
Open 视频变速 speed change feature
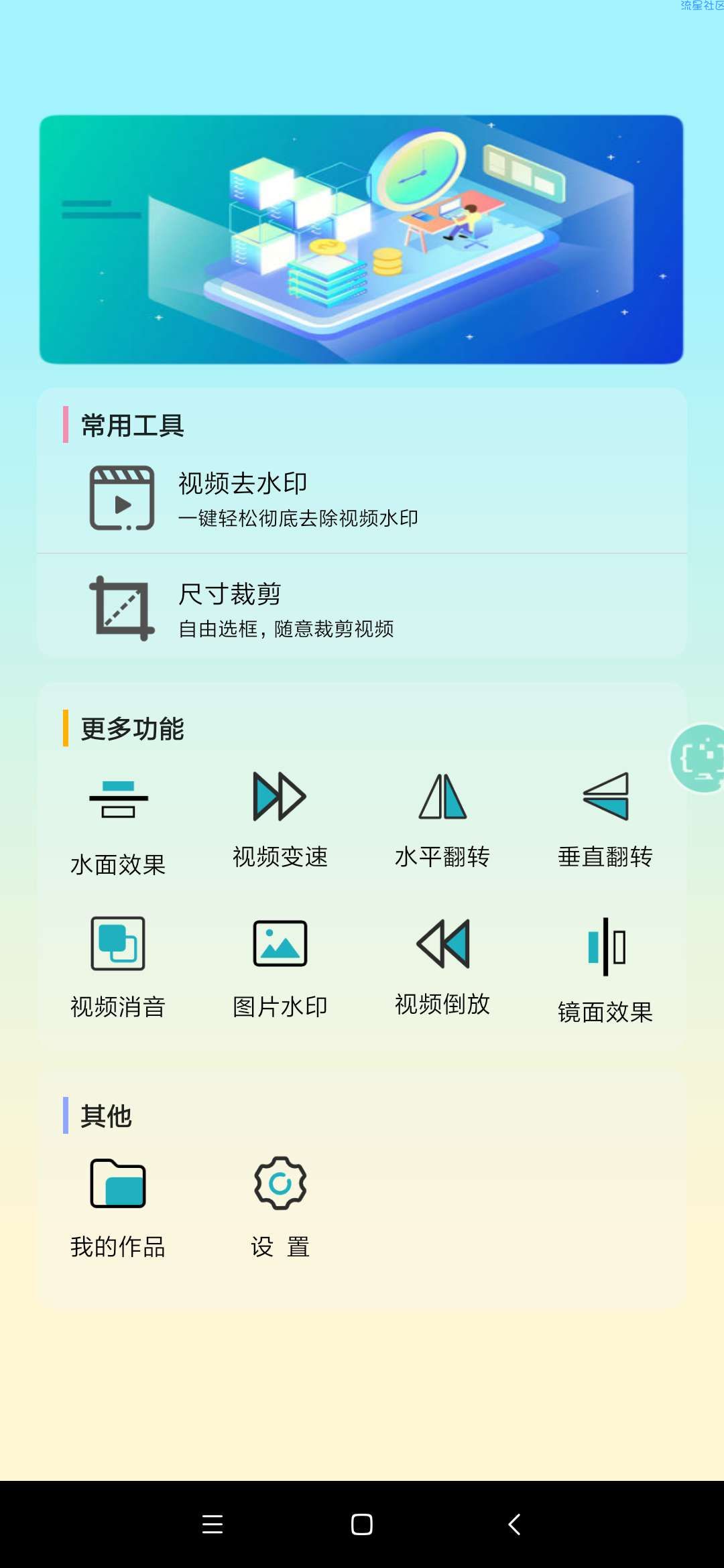tap(280, 820)
